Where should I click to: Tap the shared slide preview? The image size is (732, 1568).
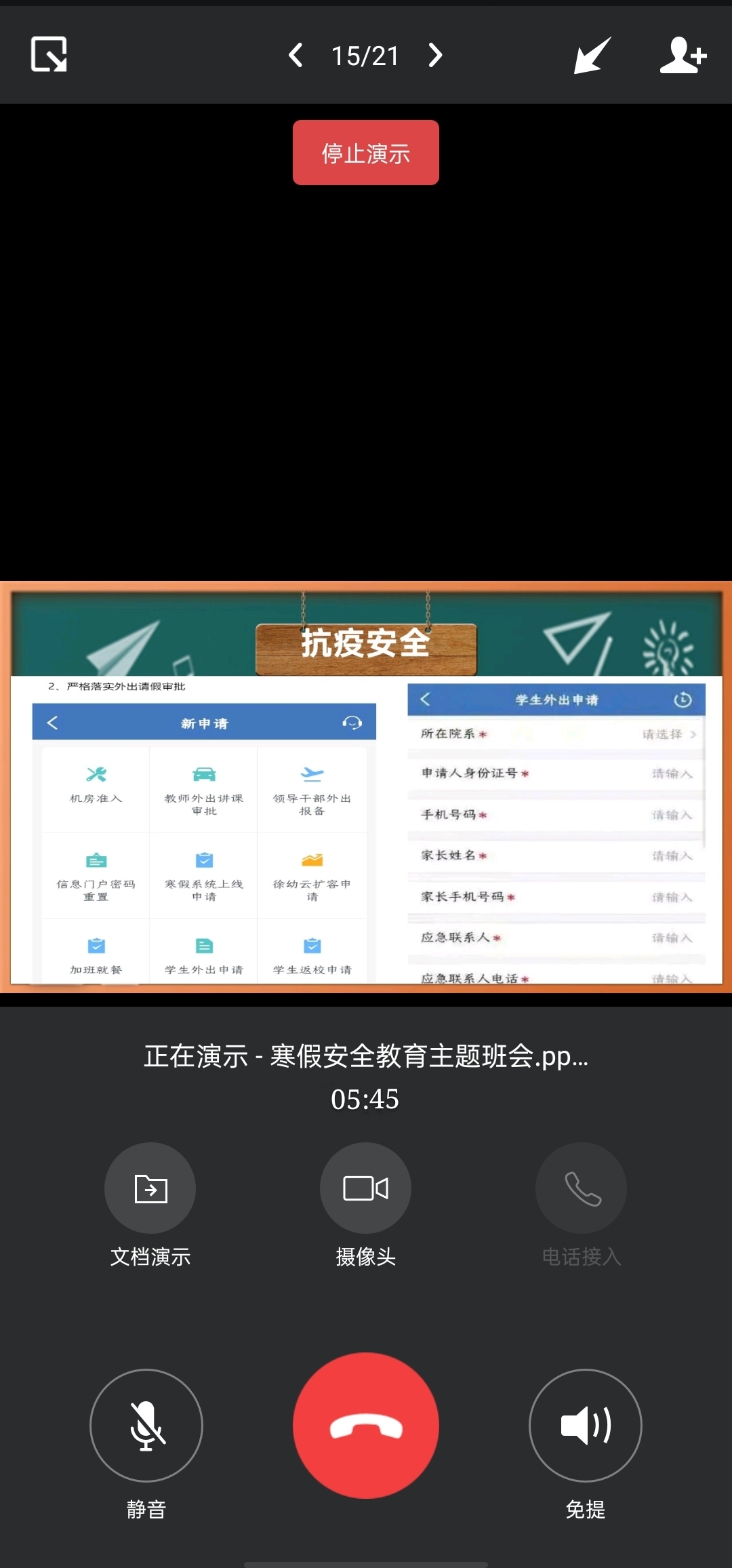pos(366,786)
